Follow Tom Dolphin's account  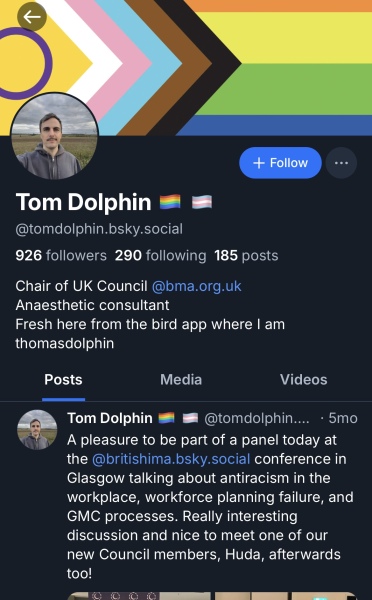[280, 163]
